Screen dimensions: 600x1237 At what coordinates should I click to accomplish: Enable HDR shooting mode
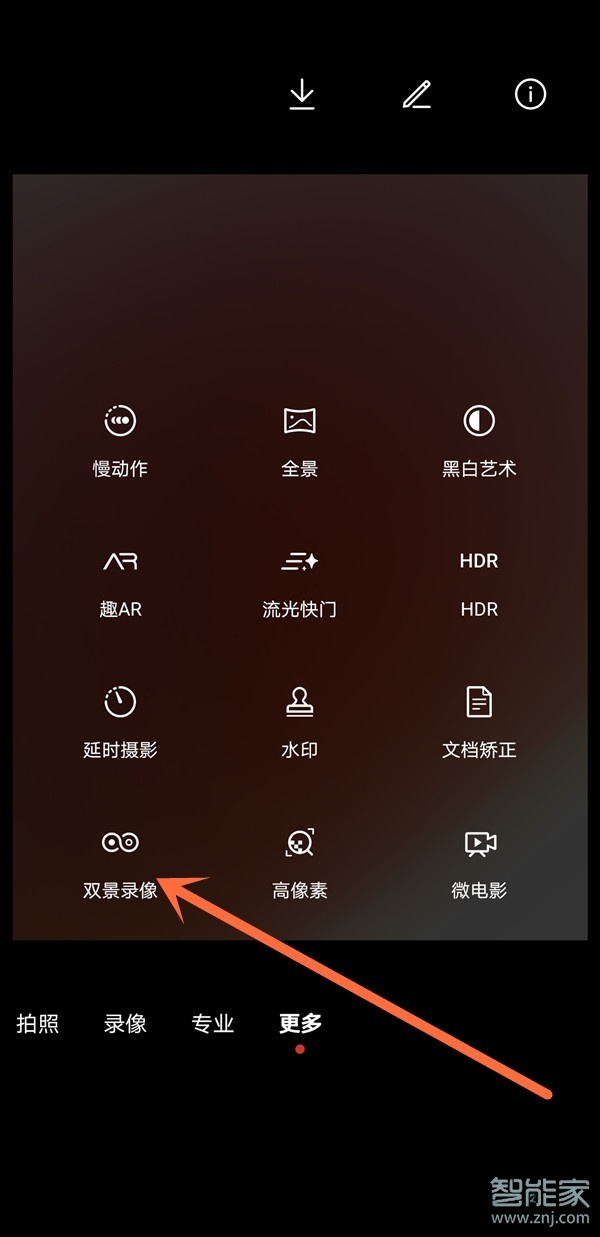[479, 582]
